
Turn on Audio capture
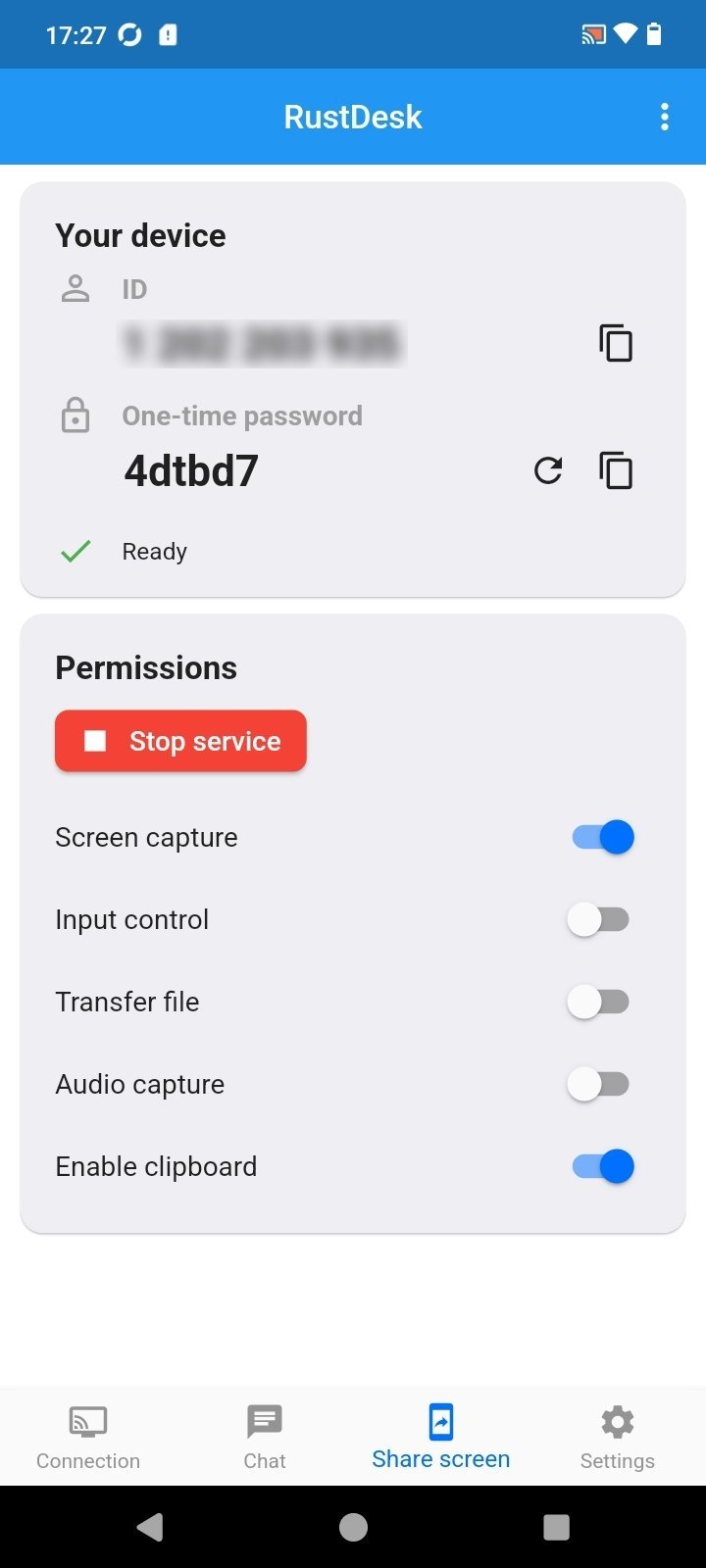point(598,1084)
